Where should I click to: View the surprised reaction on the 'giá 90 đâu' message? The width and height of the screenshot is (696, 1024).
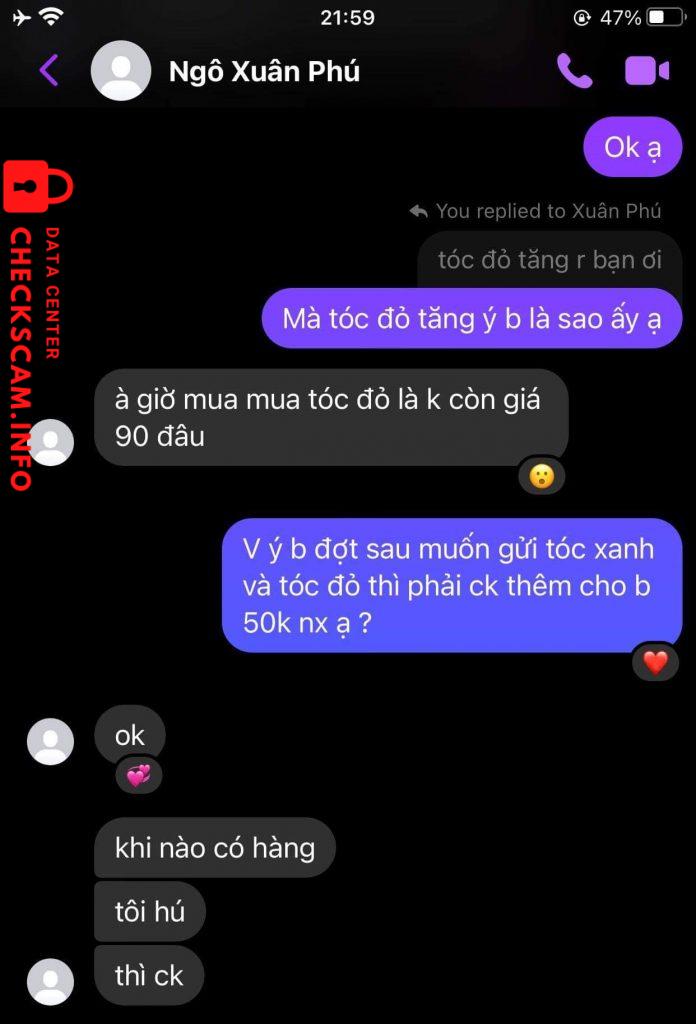pyautogui.click(x=541, y=476)
